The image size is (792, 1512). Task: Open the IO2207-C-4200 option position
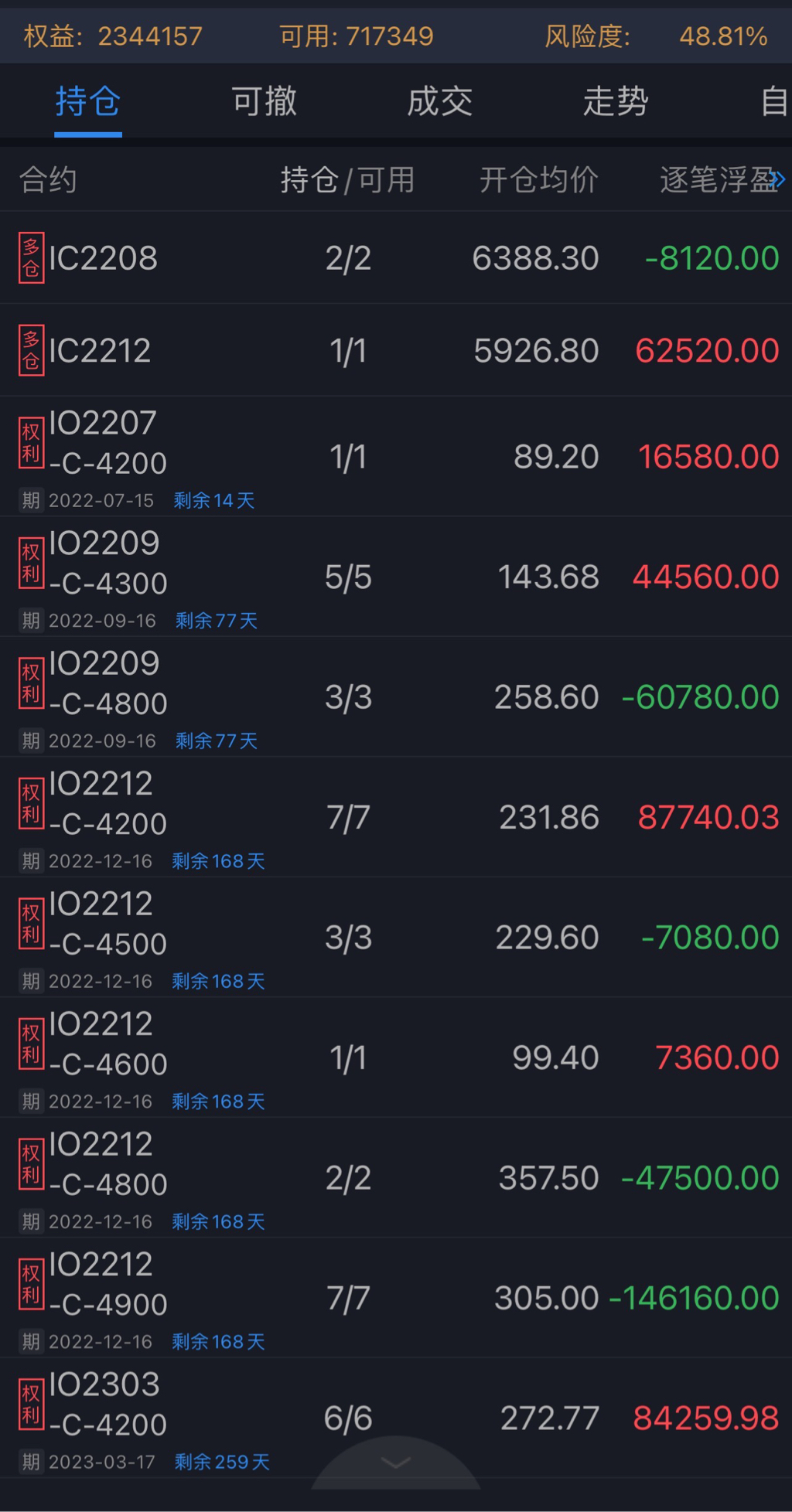(396, 457)
